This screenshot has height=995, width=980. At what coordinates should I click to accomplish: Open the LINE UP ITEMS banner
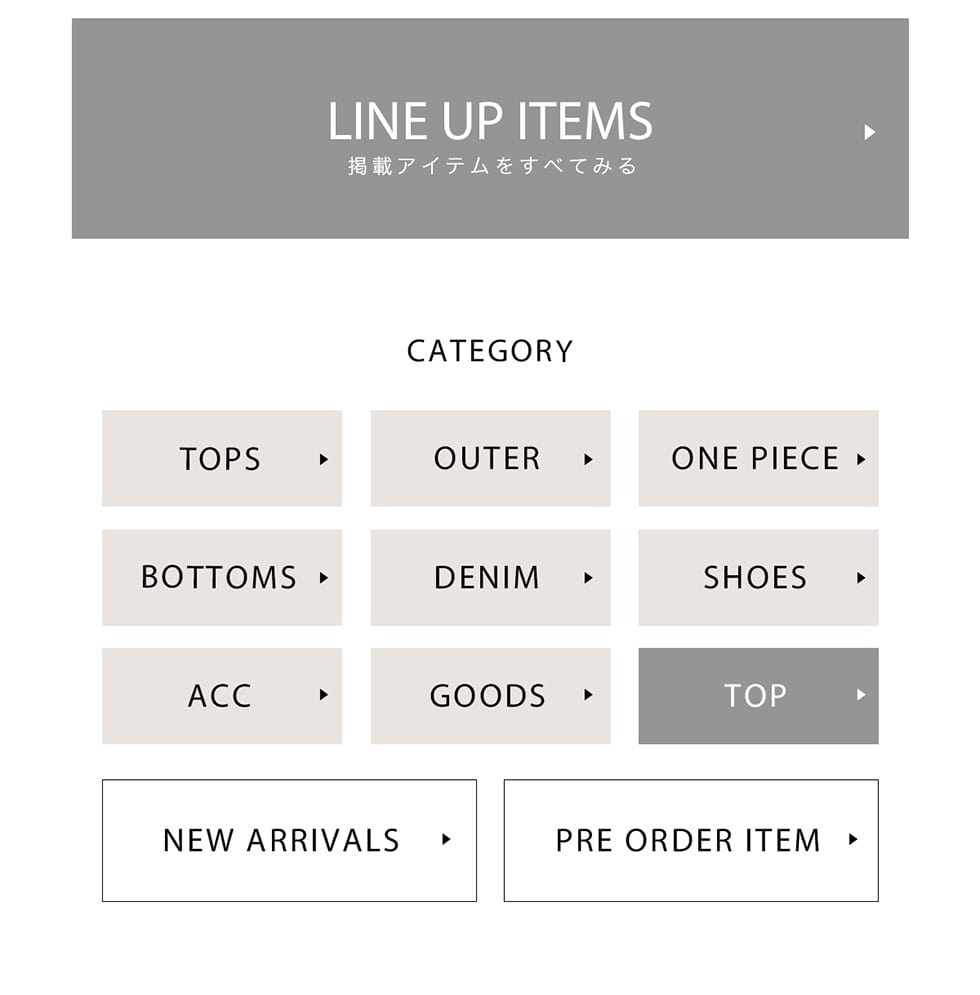[490, 129]
